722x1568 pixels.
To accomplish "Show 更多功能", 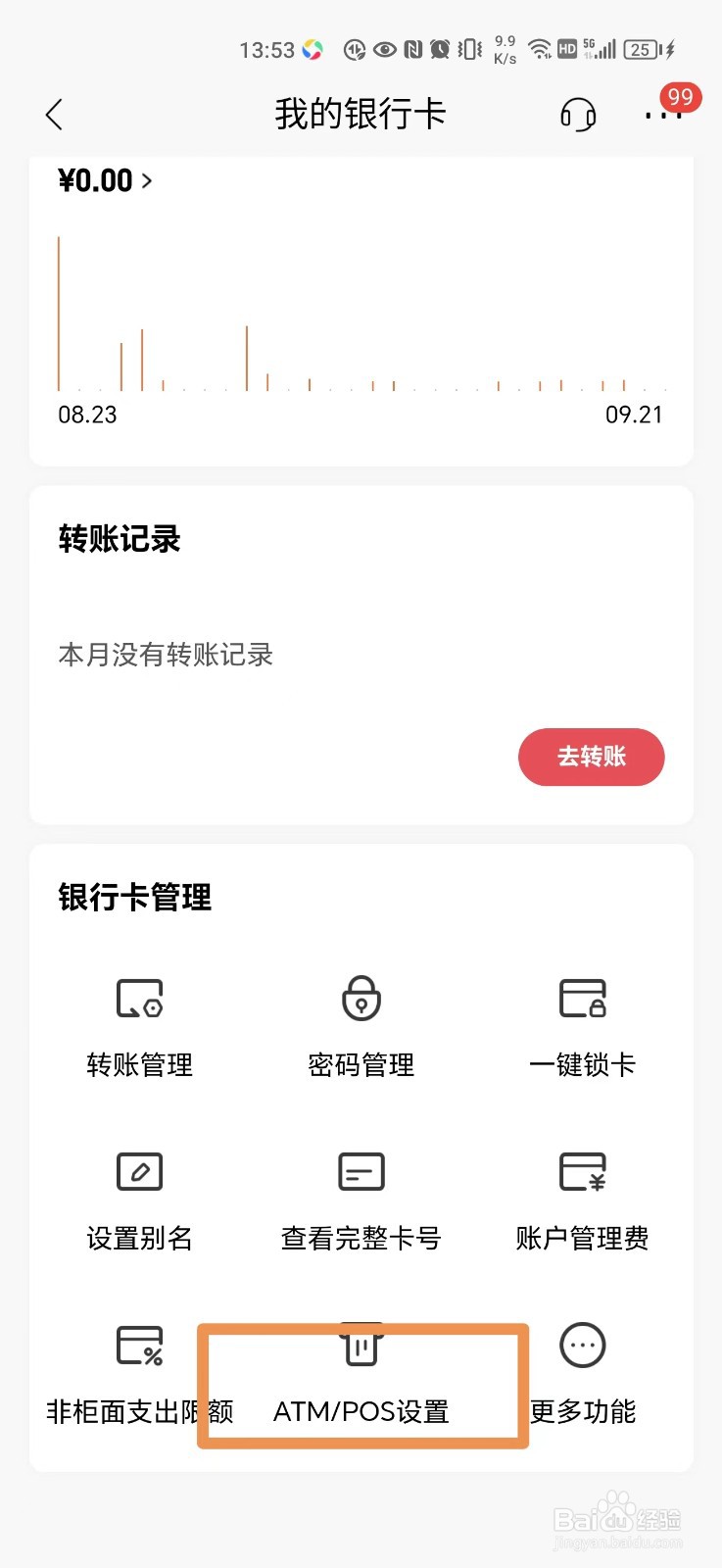I will click(583, 1372).
